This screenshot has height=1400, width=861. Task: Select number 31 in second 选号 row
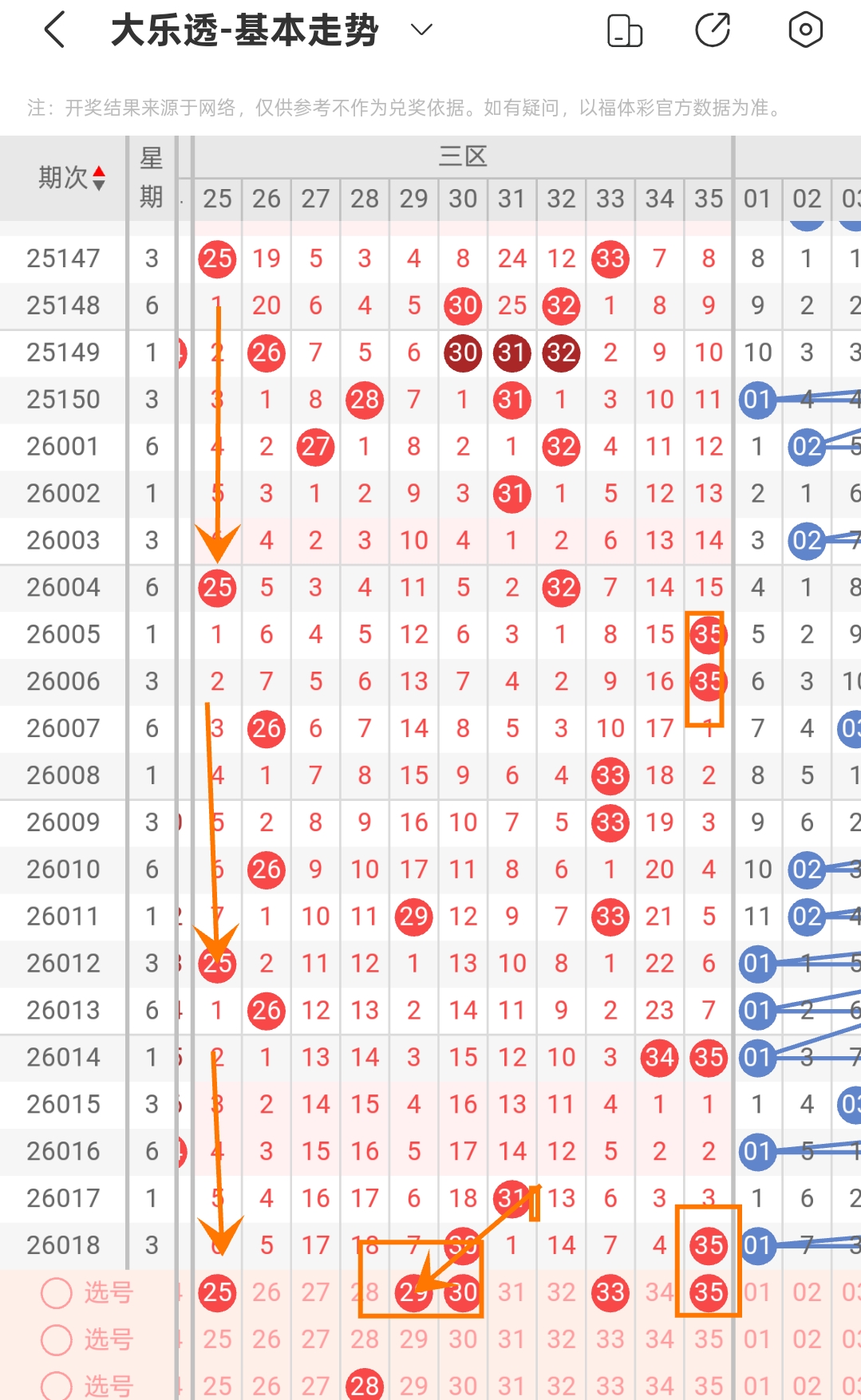pos(512,1339)
